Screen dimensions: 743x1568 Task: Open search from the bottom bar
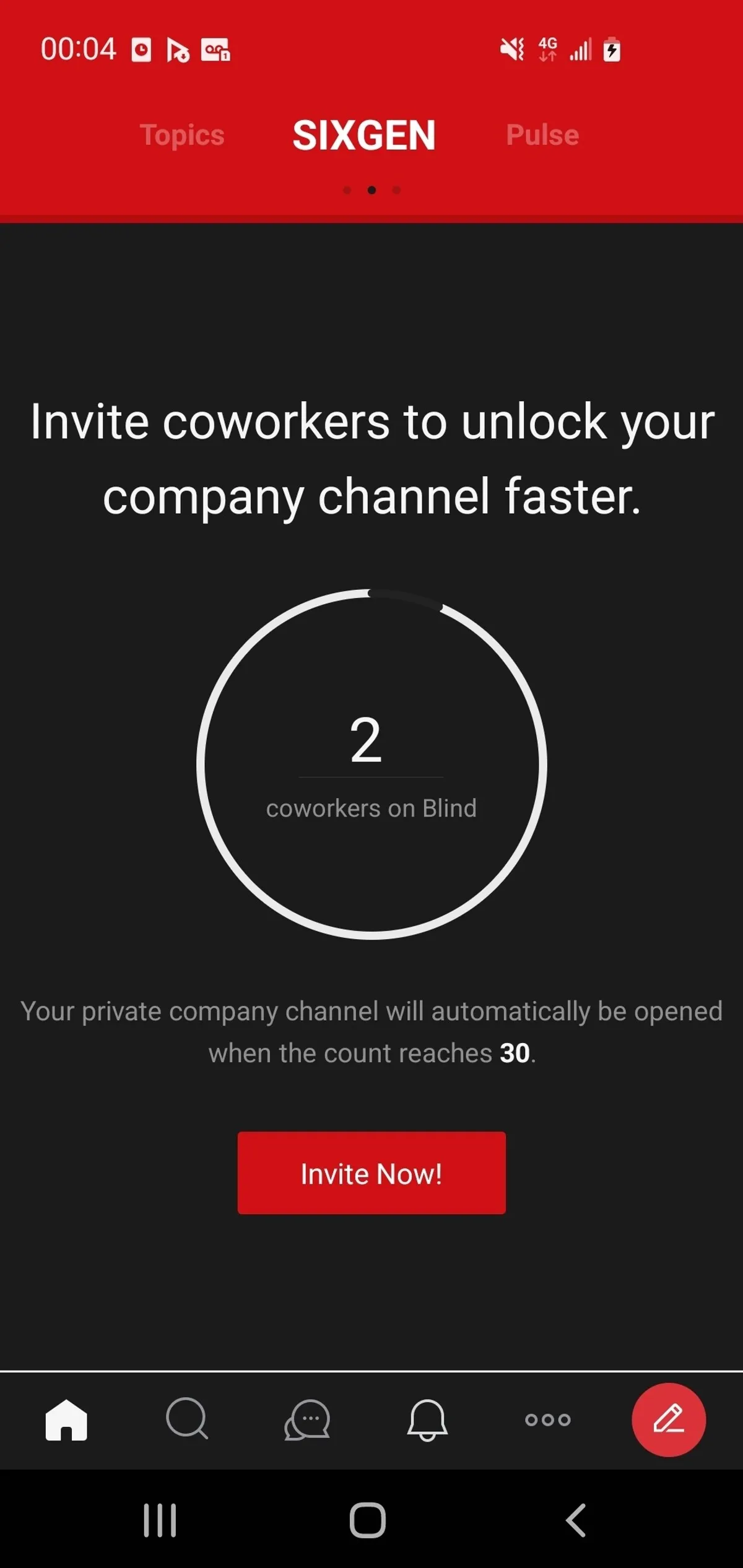(x=187, y=1418)
